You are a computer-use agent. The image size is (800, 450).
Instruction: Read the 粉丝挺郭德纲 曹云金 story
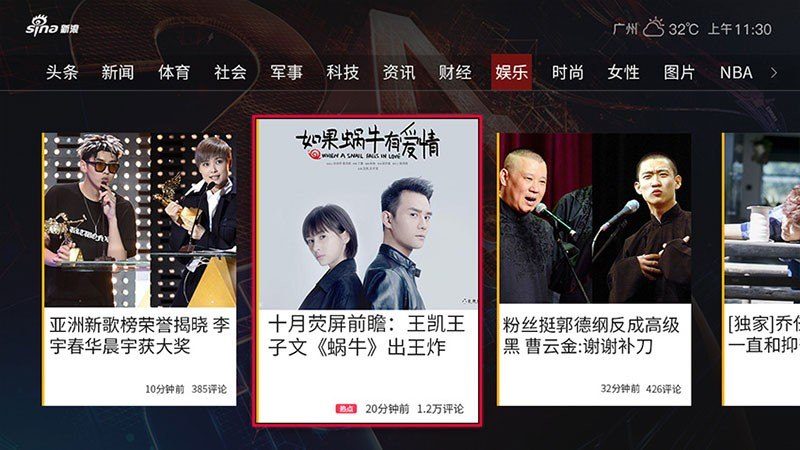point(594,268)
